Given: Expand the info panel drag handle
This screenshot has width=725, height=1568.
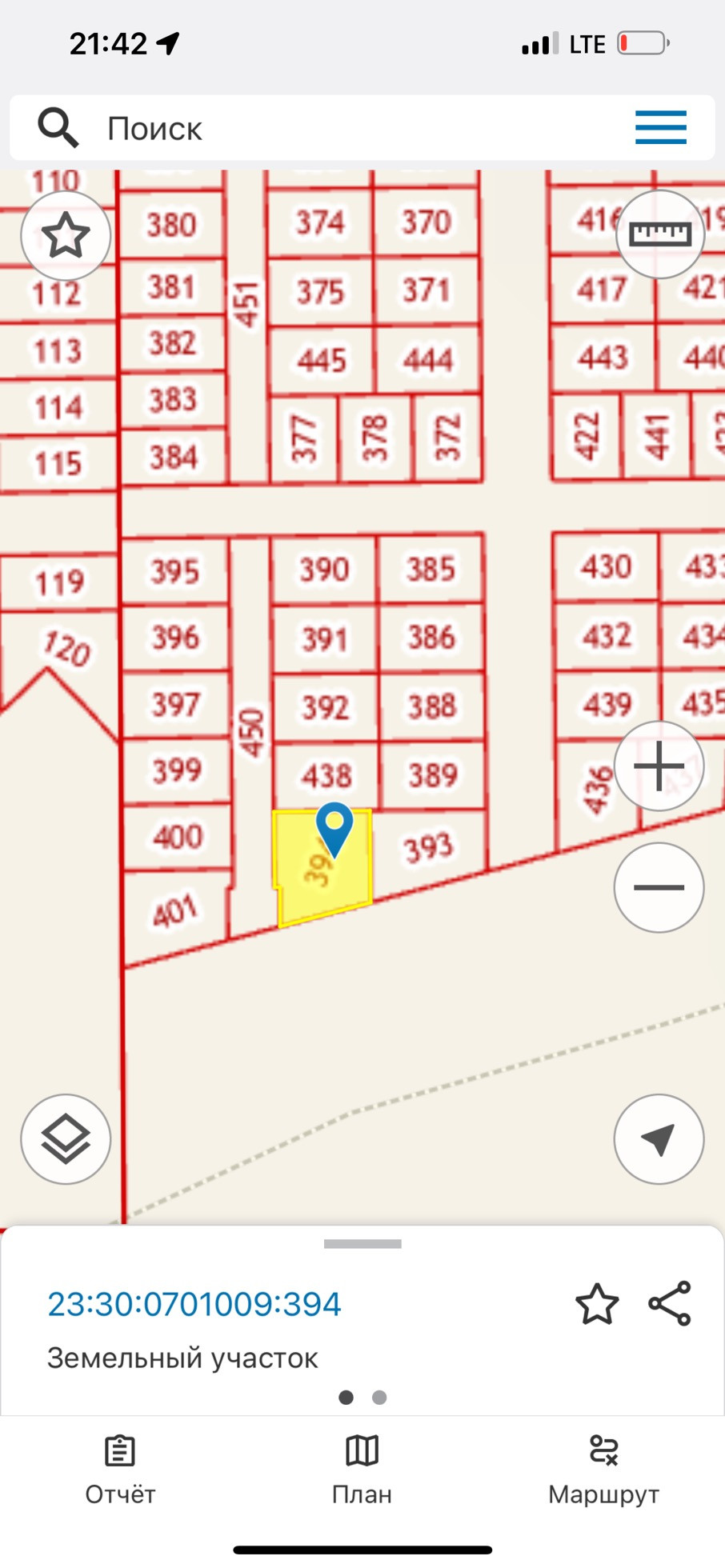Looking at the screenshot, I should click(362, 1244).
